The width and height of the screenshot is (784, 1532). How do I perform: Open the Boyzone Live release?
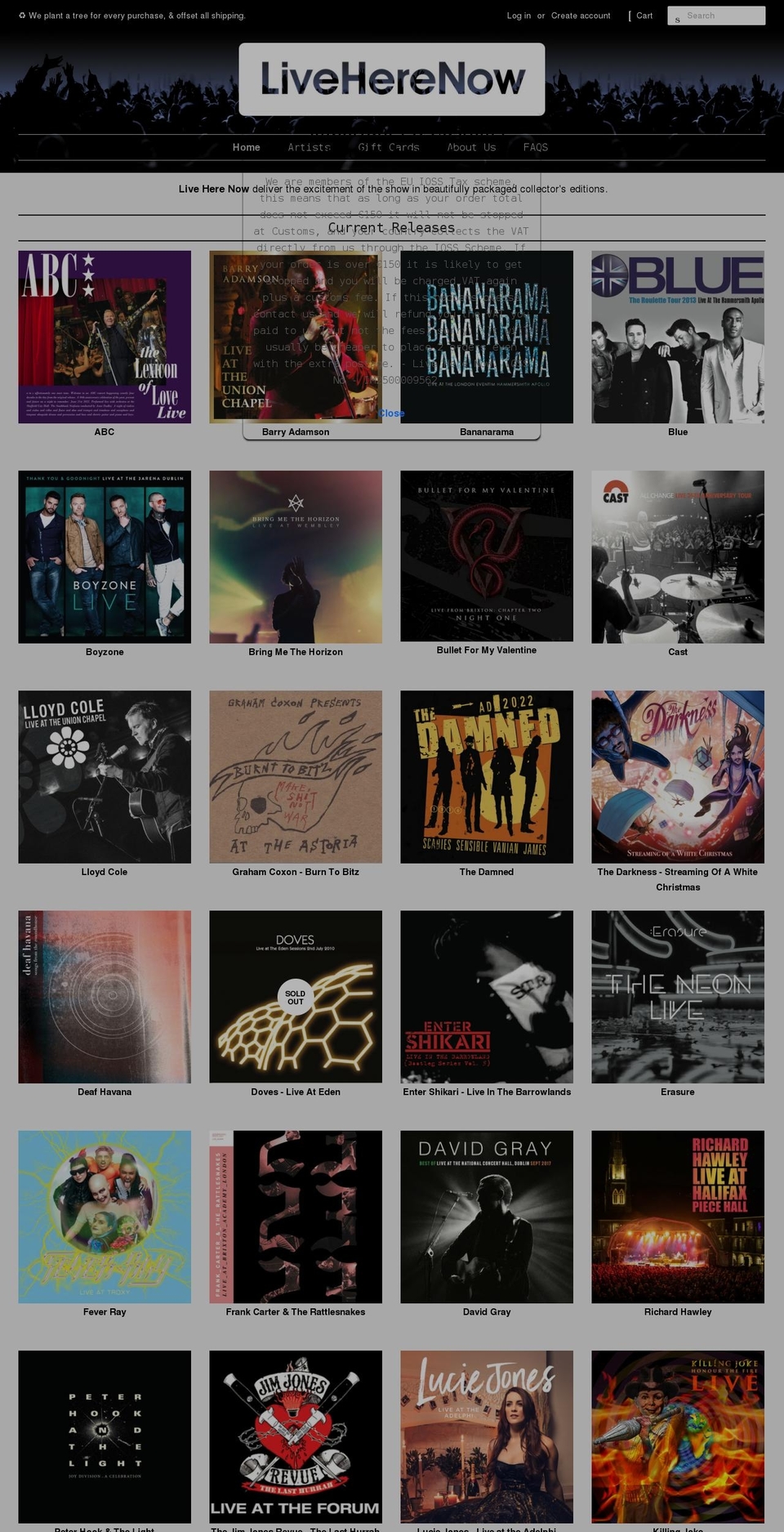pos(105,556)
